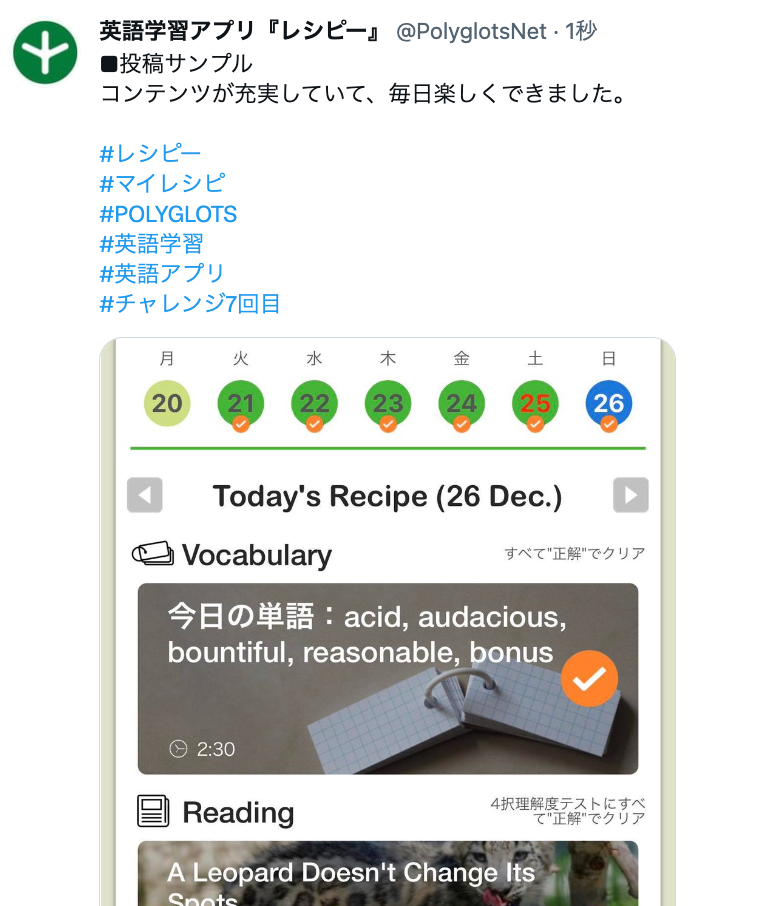
Task: View posts tagged #英語アプリ
Action: 162,274
